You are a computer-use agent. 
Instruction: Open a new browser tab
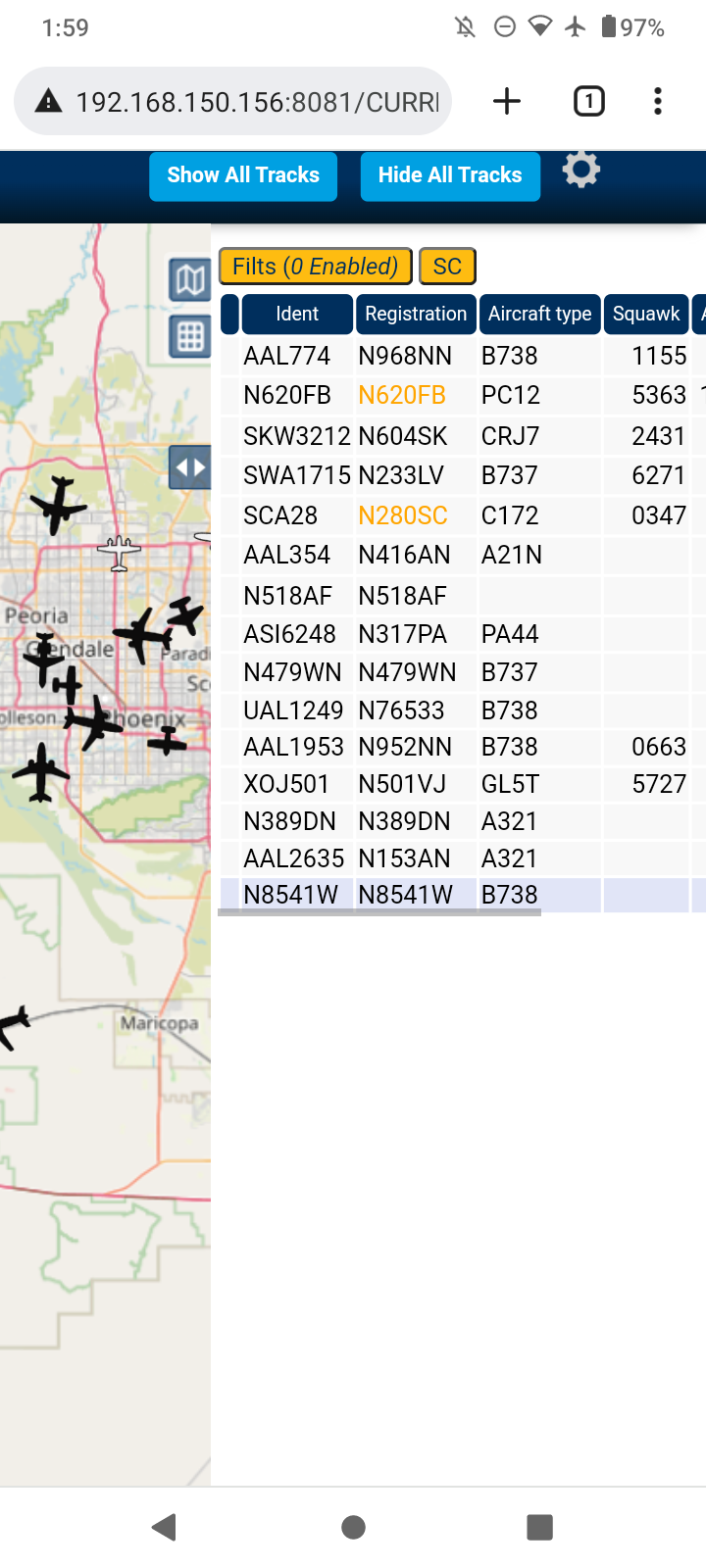click(507, 101)
